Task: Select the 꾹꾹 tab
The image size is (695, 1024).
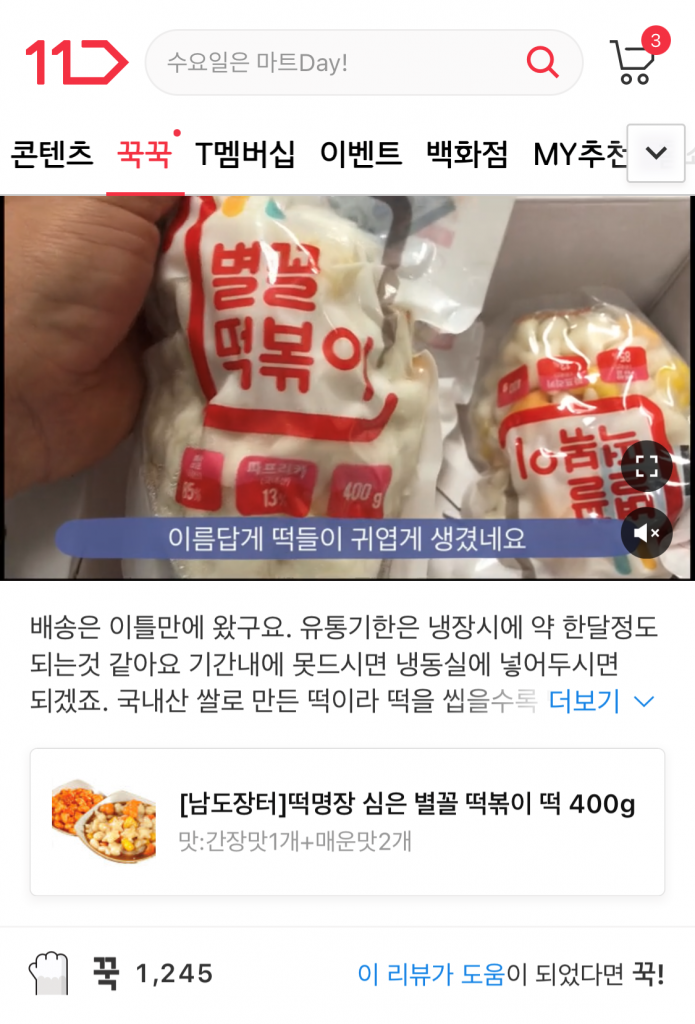Action: click(144, 154)
